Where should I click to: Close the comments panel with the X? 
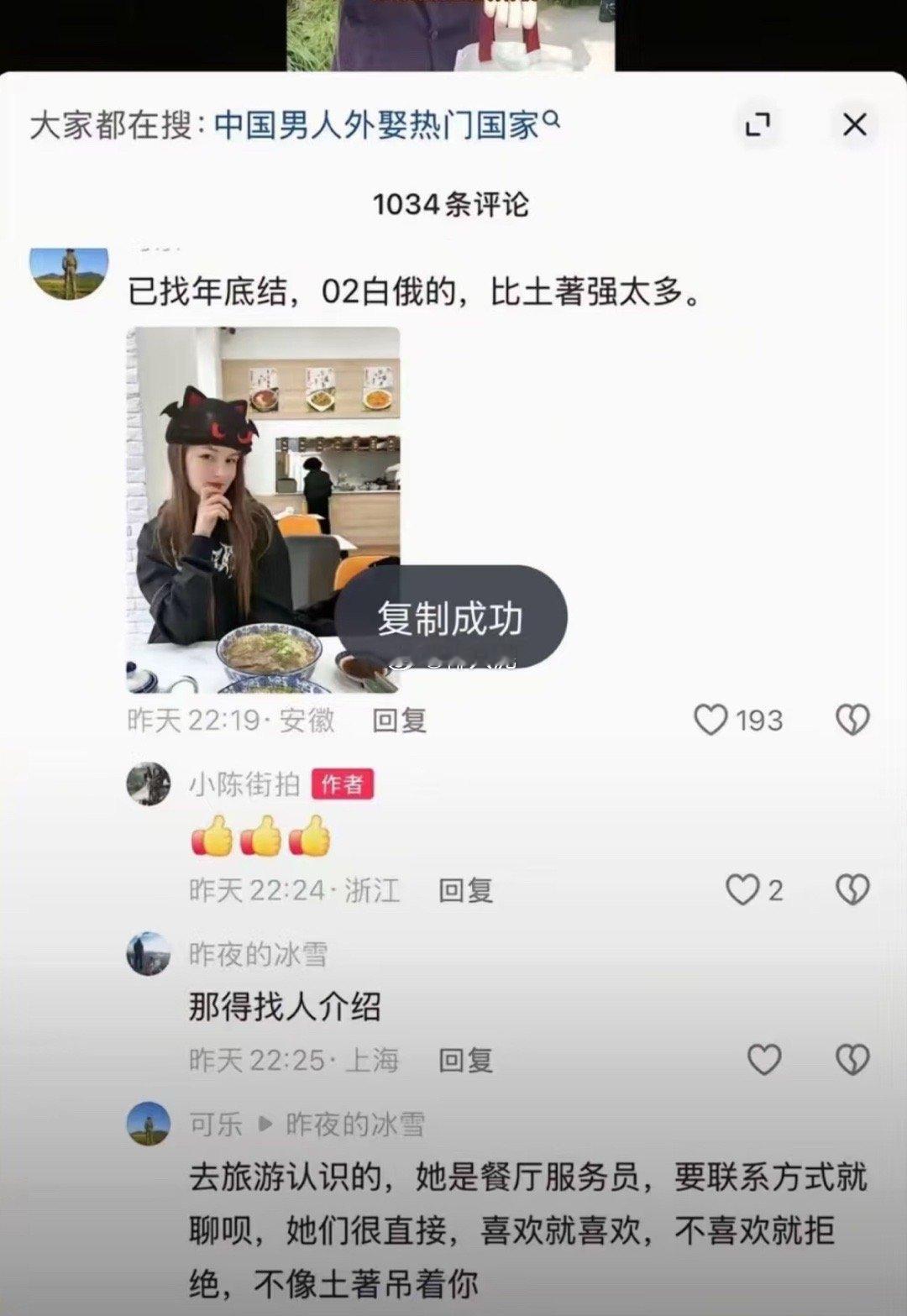(x=855, y=123)
